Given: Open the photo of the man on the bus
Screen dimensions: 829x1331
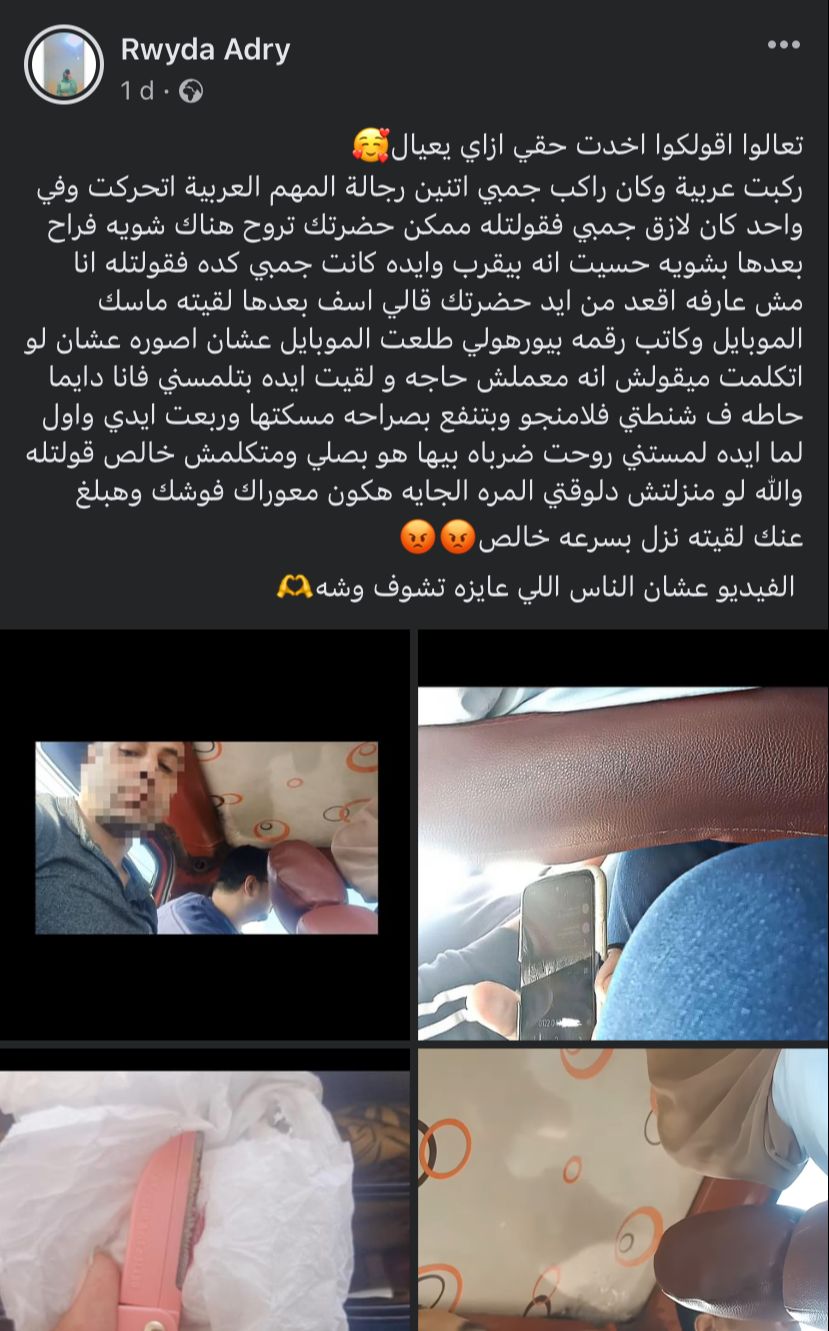Looking at the screenshot, I should tap(206, 837).
